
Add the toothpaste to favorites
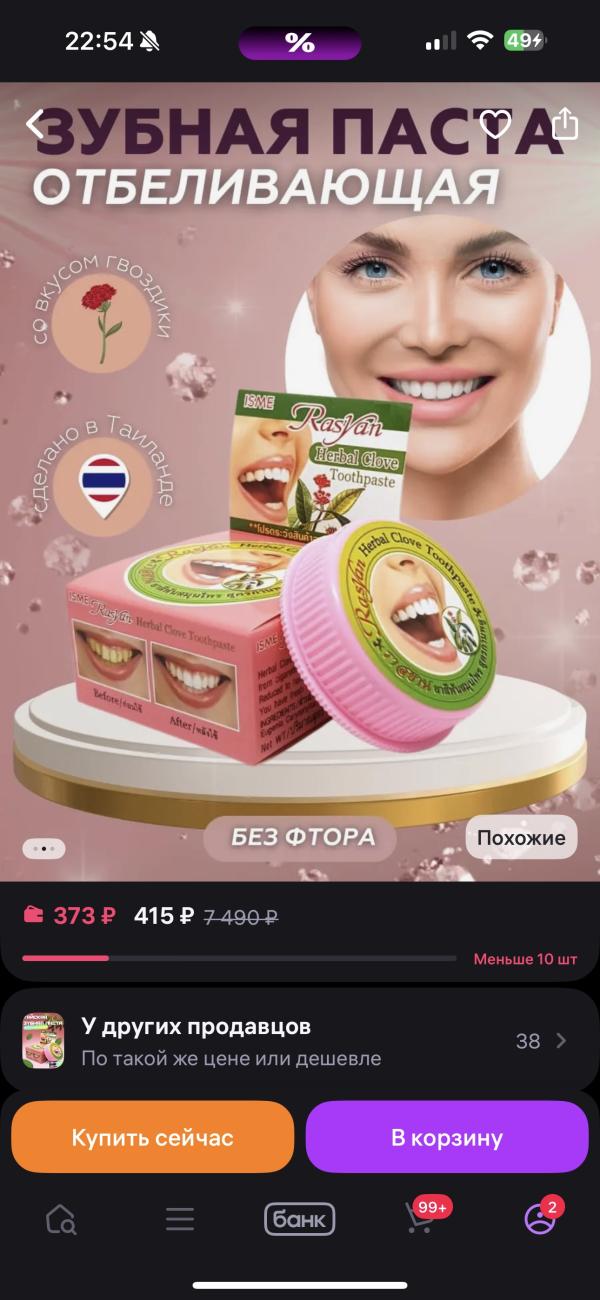pyautogui.click(x=496, y=125)
